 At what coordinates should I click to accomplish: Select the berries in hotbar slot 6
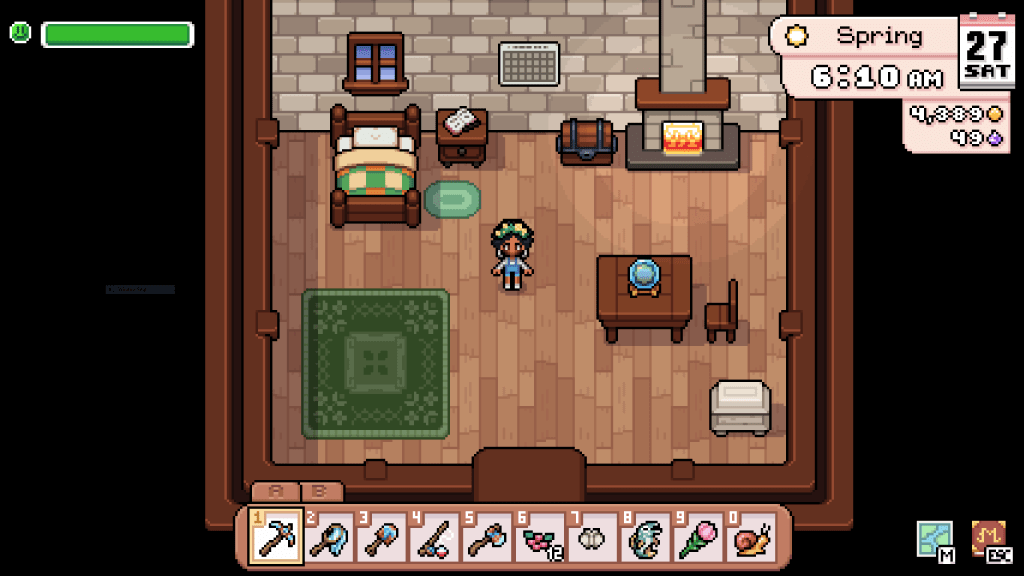tap(540, 538)
